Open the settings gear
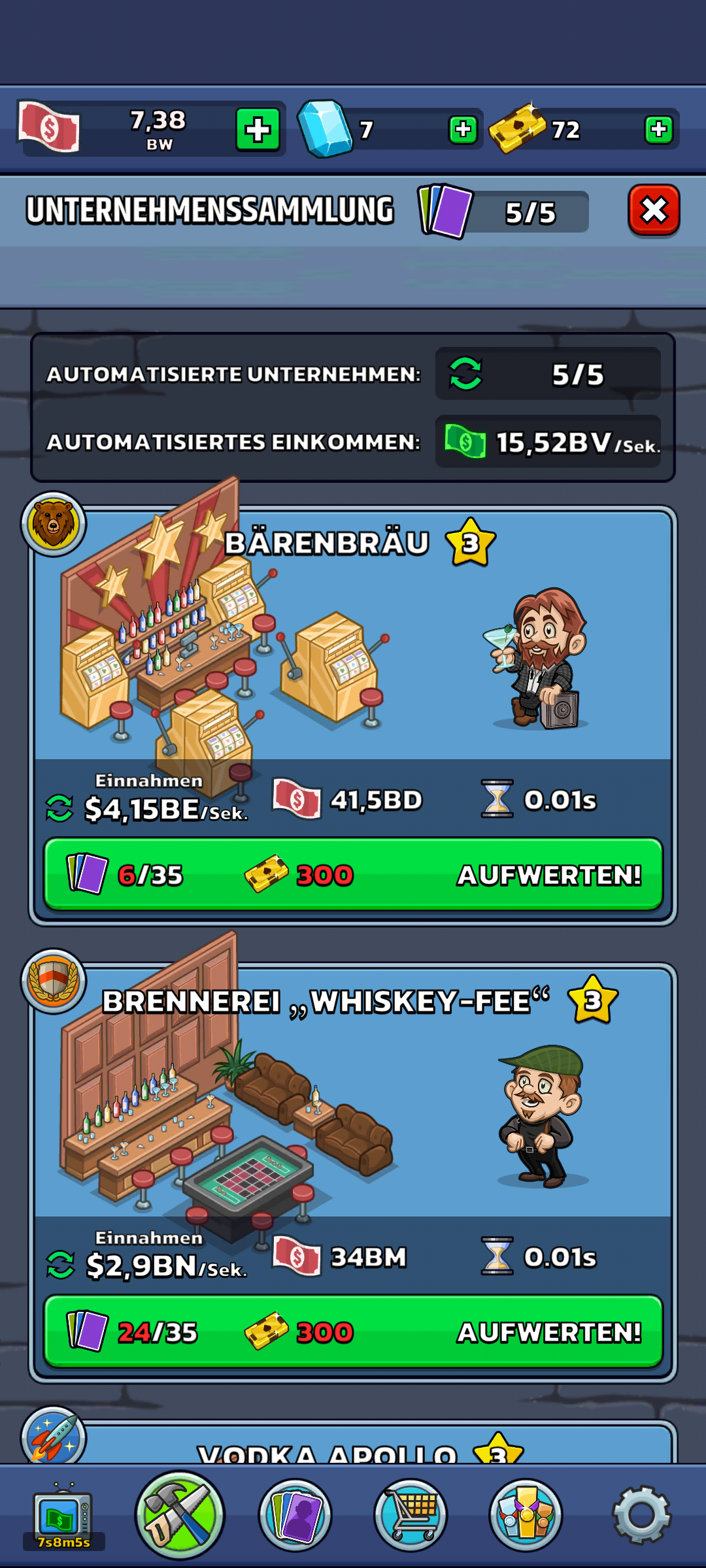The height and width of the screenshot is (1568, 706). pos(641,1514)
